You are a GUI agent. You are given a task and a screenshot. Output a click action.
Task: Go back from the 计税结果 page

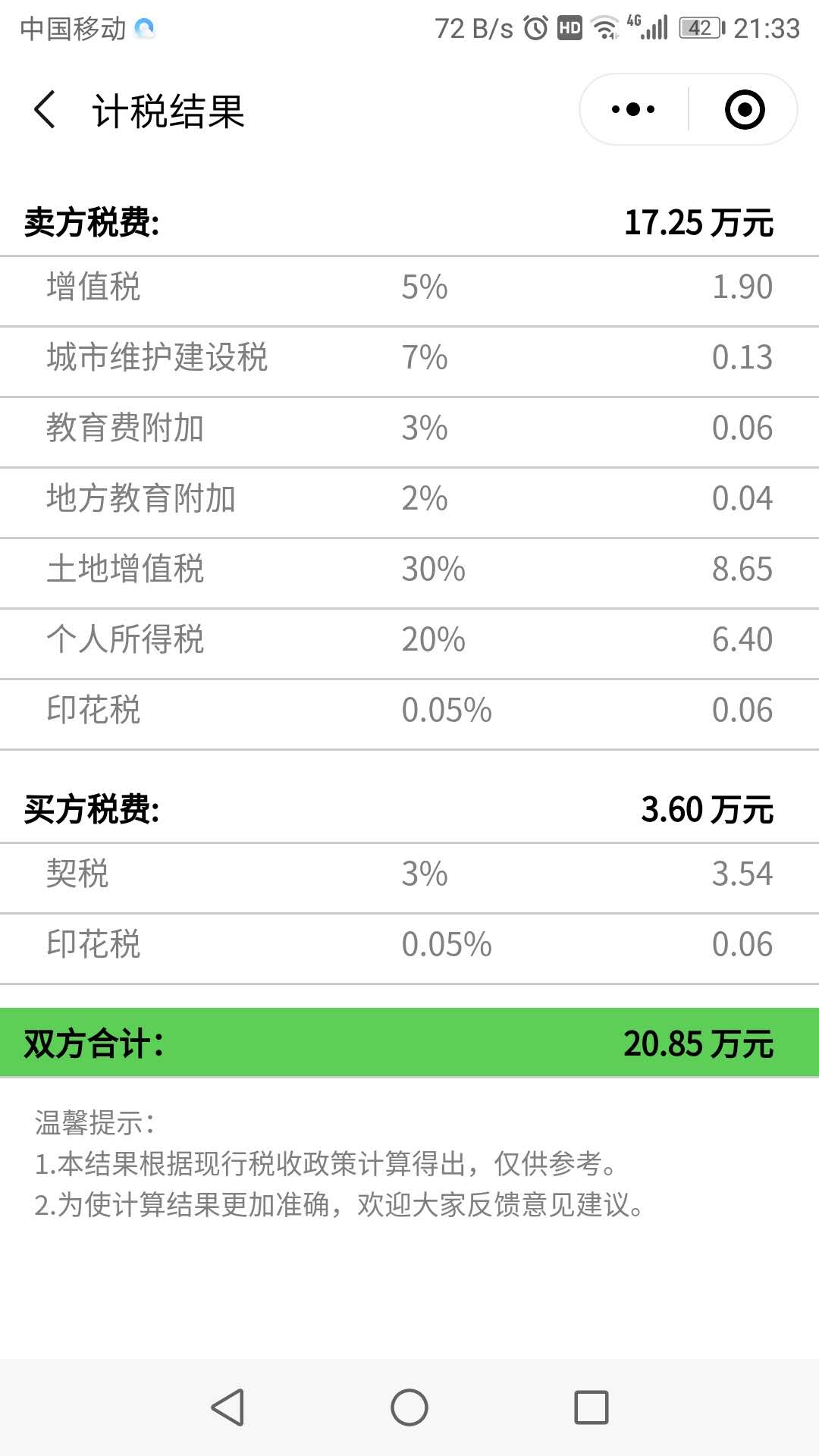45,110
